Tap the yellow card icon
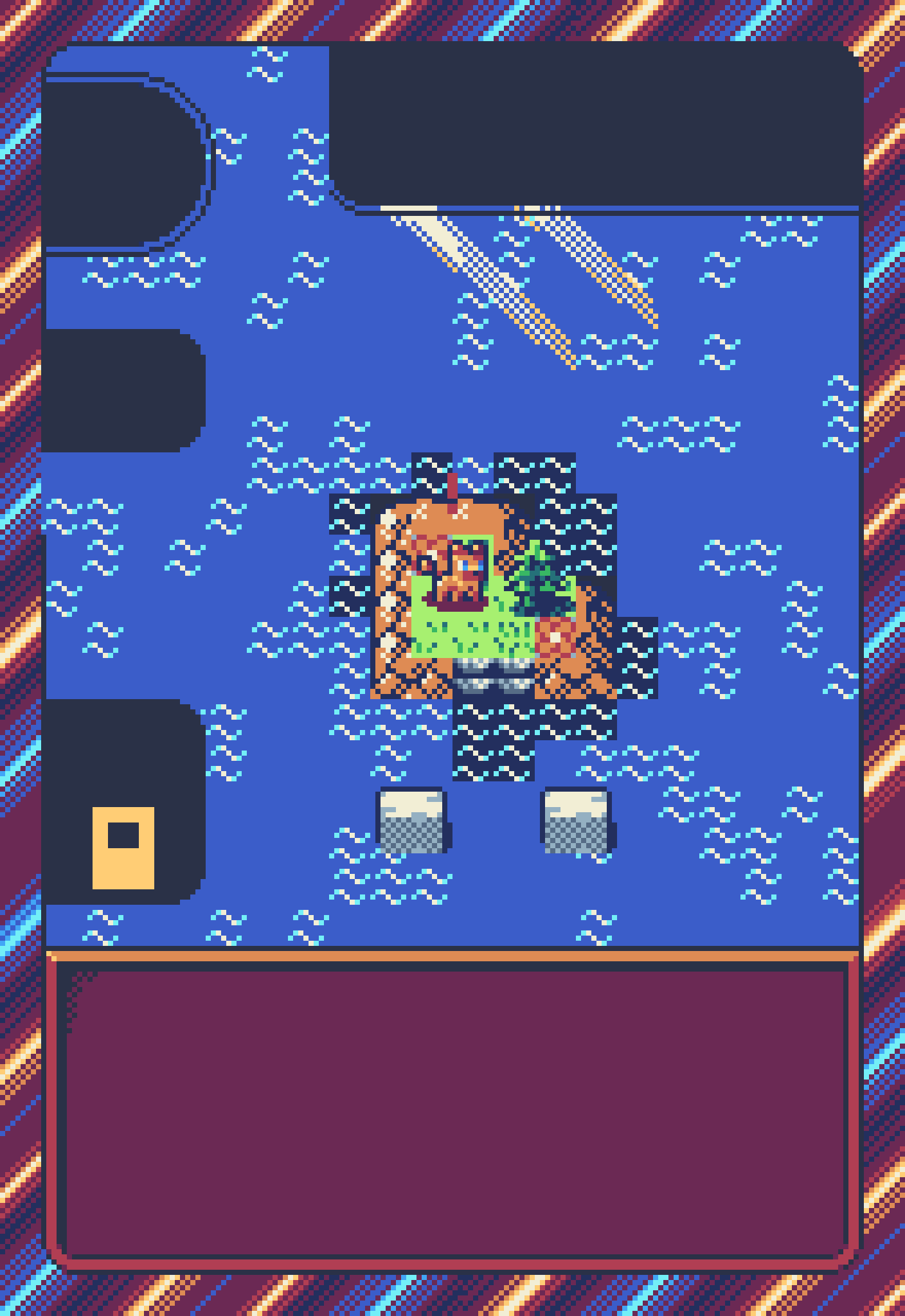Image resolution: width=905 pixels, height=1316 pixels. click(123, 847)
